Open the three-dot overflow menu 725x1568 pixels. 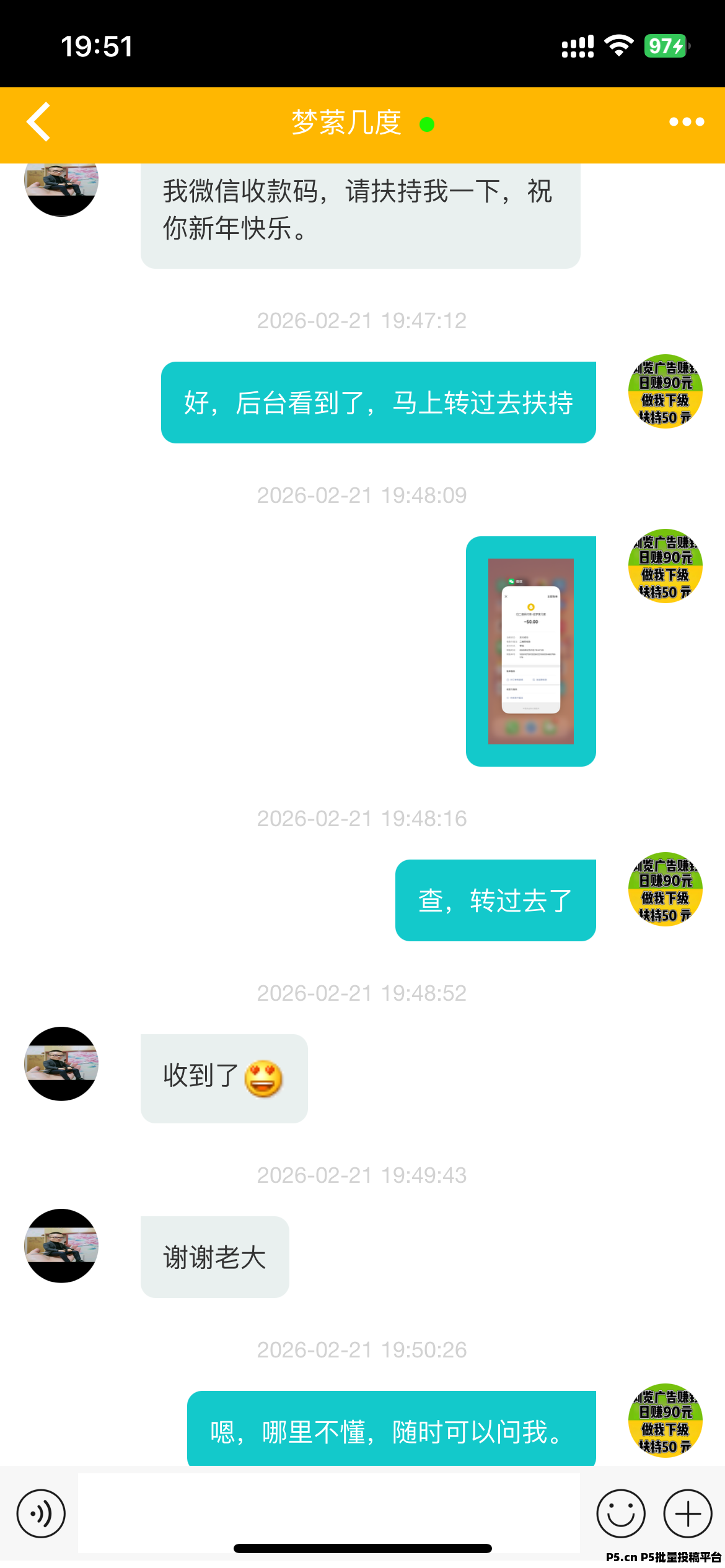coord(686,122)
